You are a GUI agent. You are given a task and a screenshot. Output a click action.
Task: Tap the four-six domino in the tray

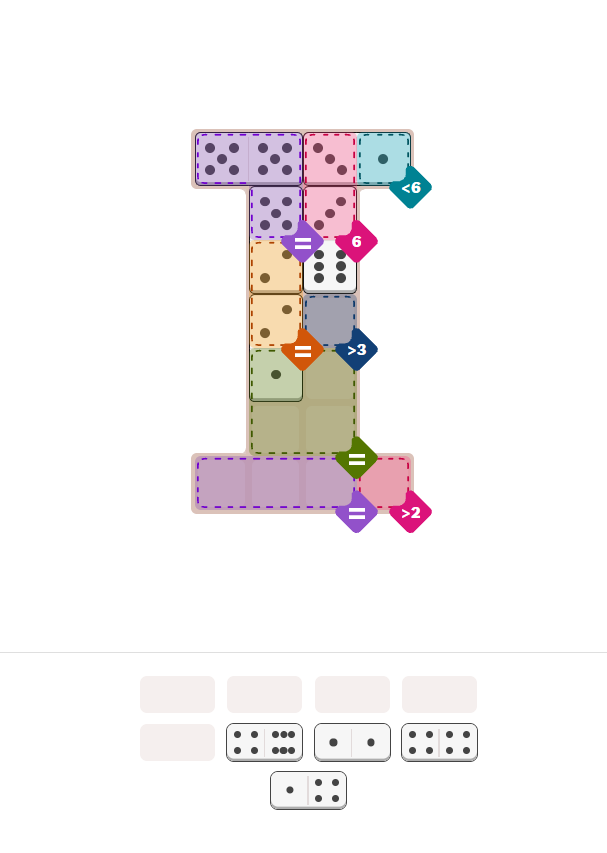(264, 742)
